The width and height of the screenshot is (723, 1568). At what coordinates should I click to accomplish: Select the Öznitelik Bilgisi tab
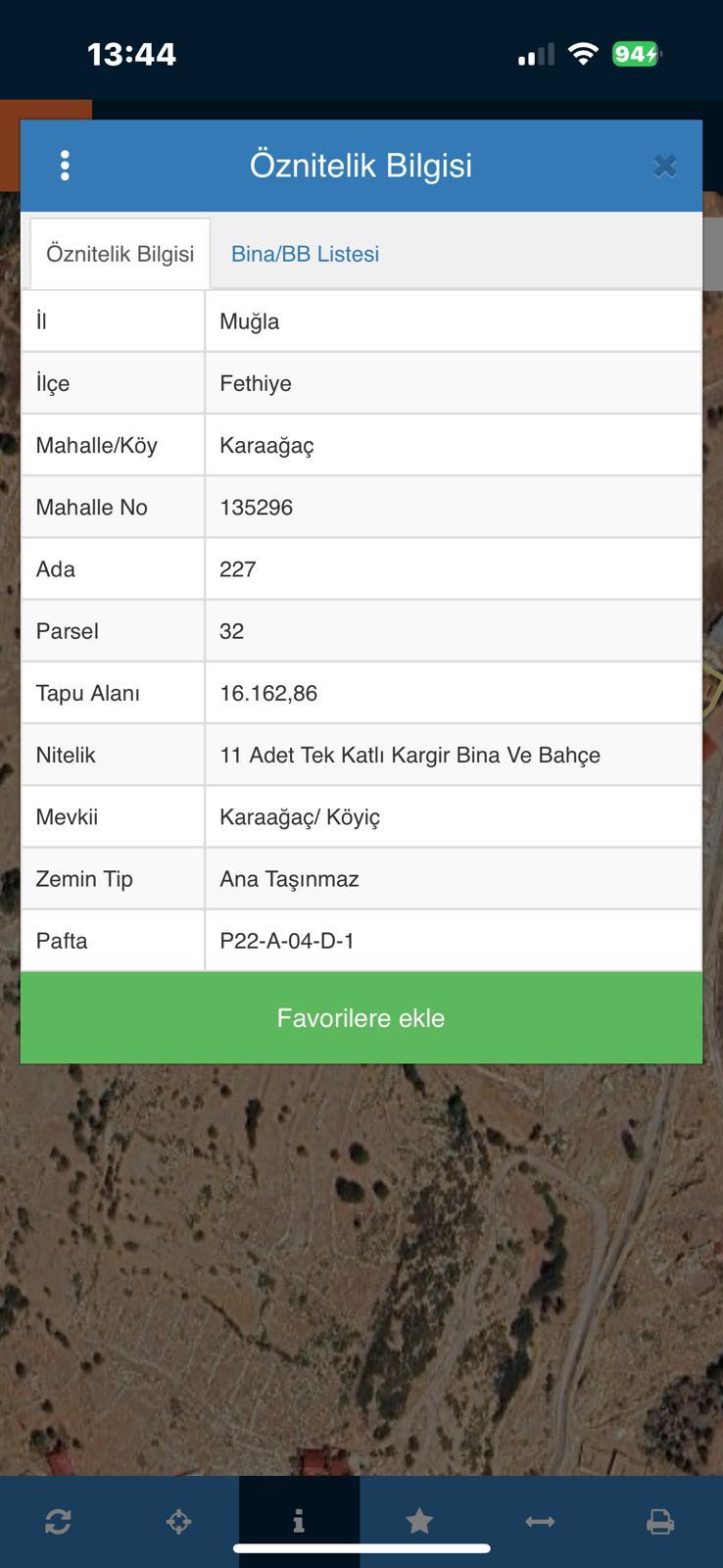click(x=120, y=254)
